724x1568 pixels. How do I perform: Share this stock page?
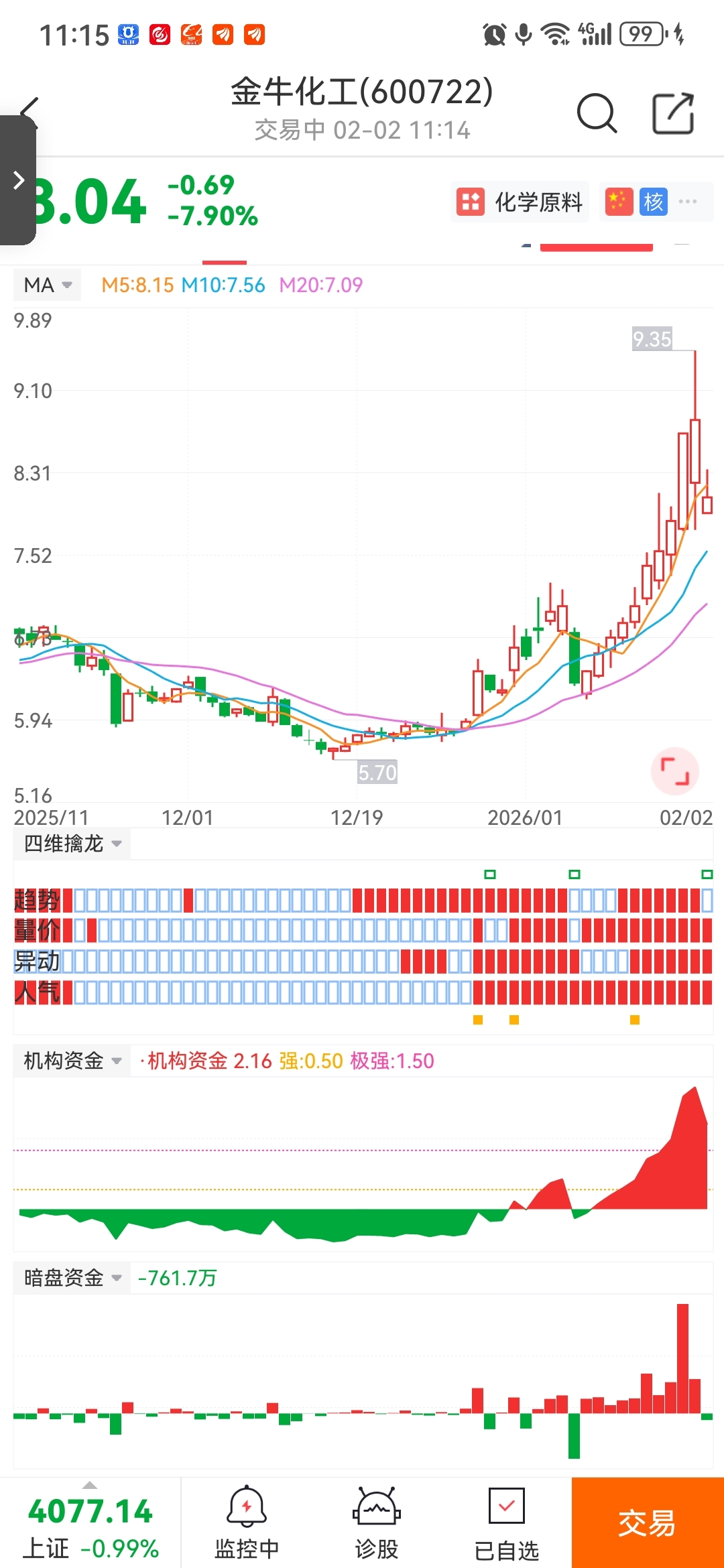(673, 113)
